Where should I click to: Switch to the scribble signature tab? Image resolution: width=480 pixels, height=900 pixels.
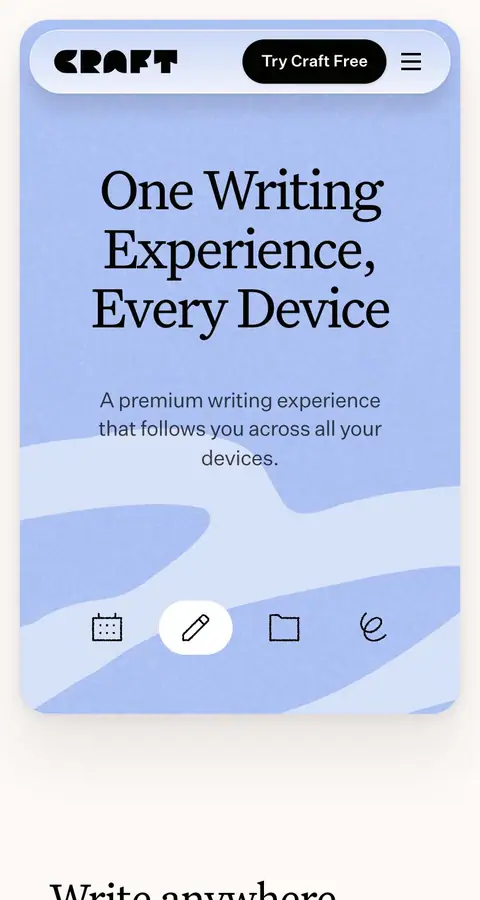373,627
